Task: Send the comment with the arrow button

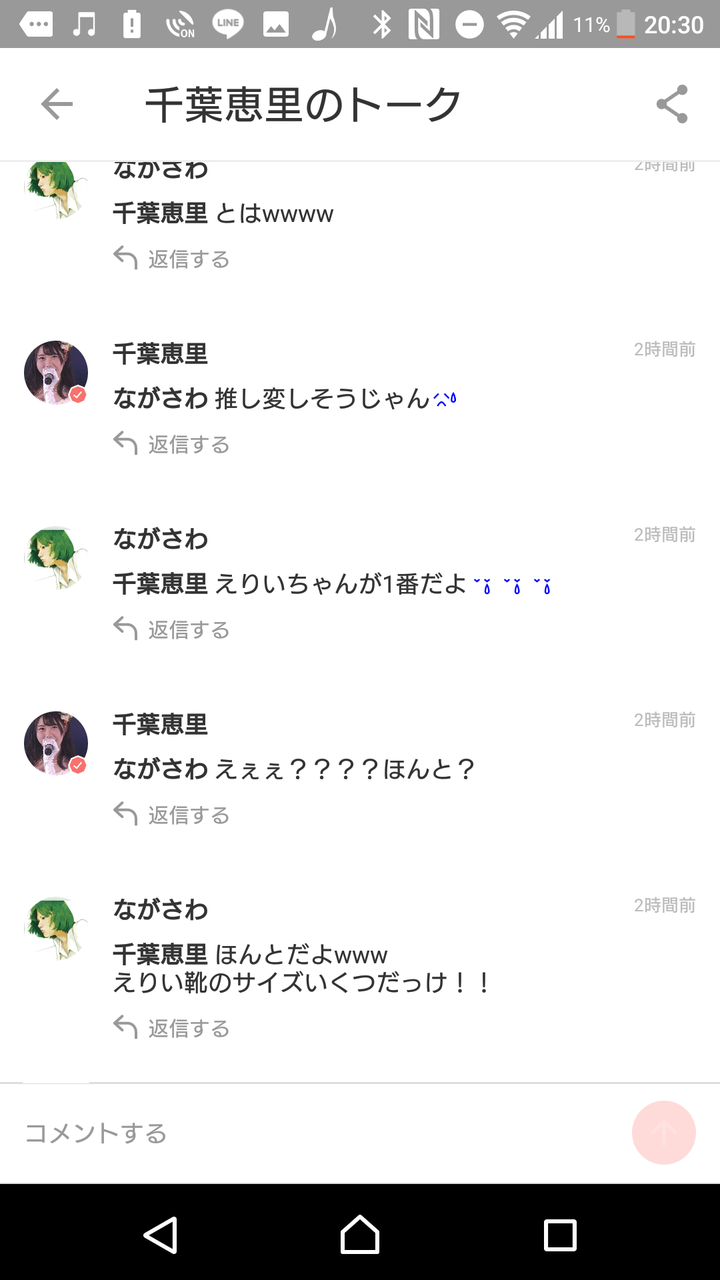Action: coord(664,1133)
